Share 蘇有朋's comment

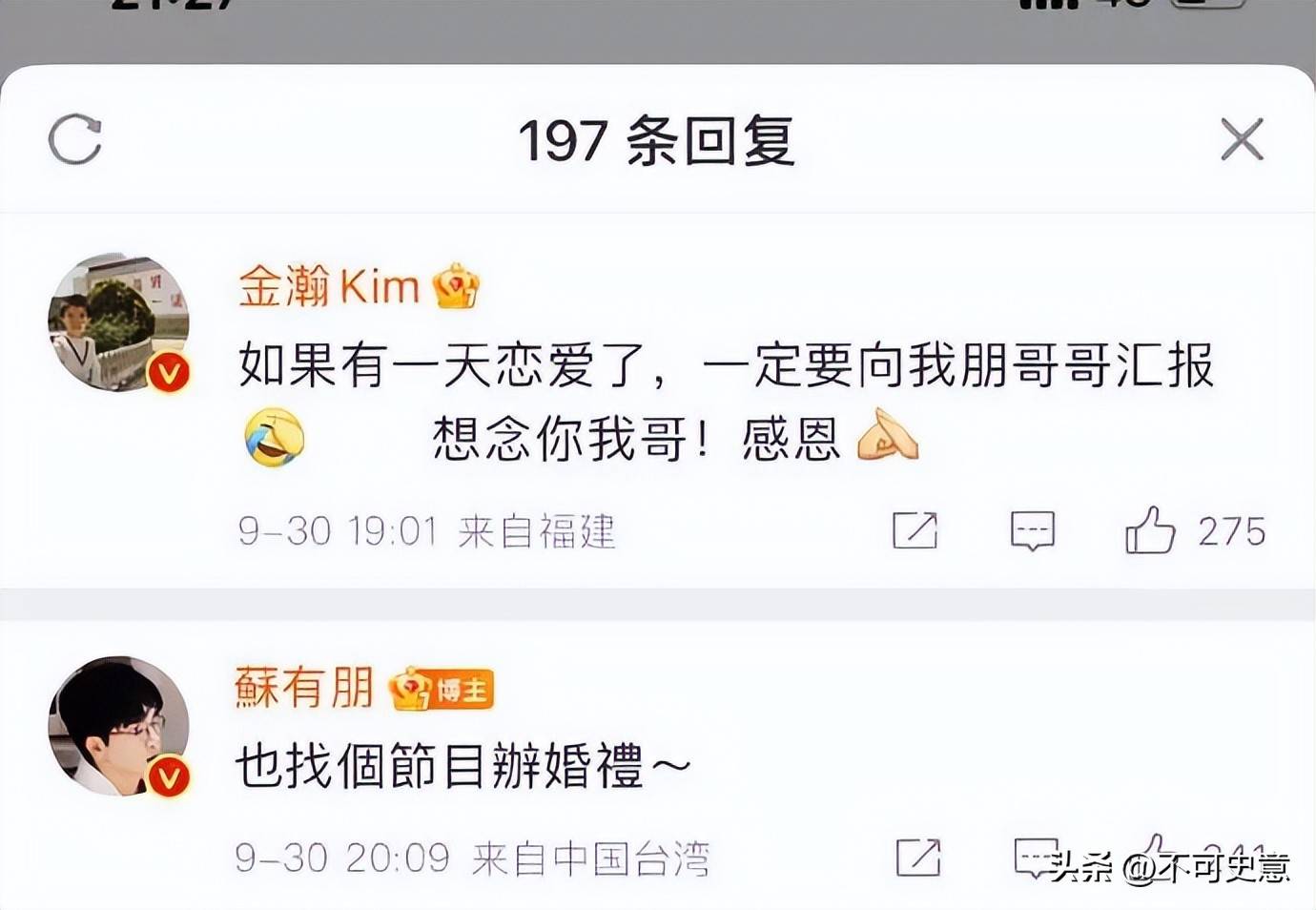click(x=918, y=857)
